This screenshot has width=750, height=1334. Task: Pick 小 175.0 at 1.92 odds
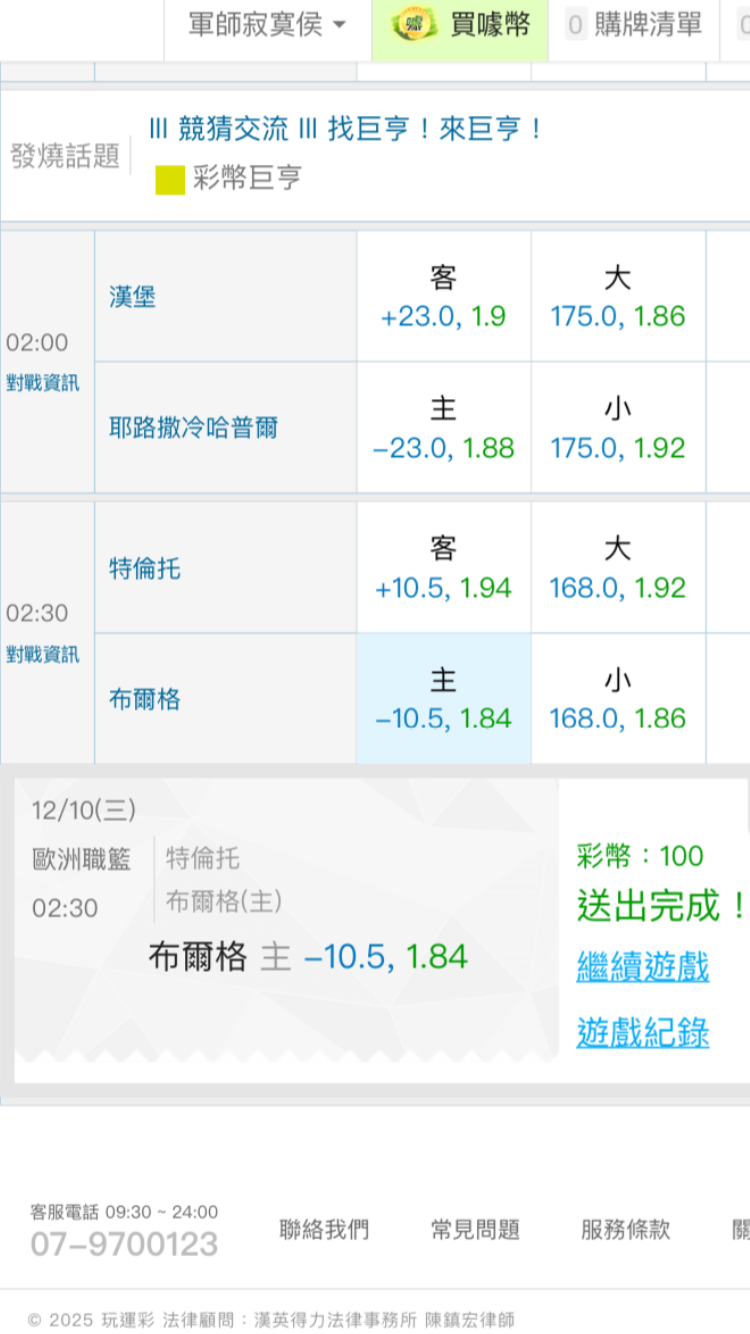618,428
